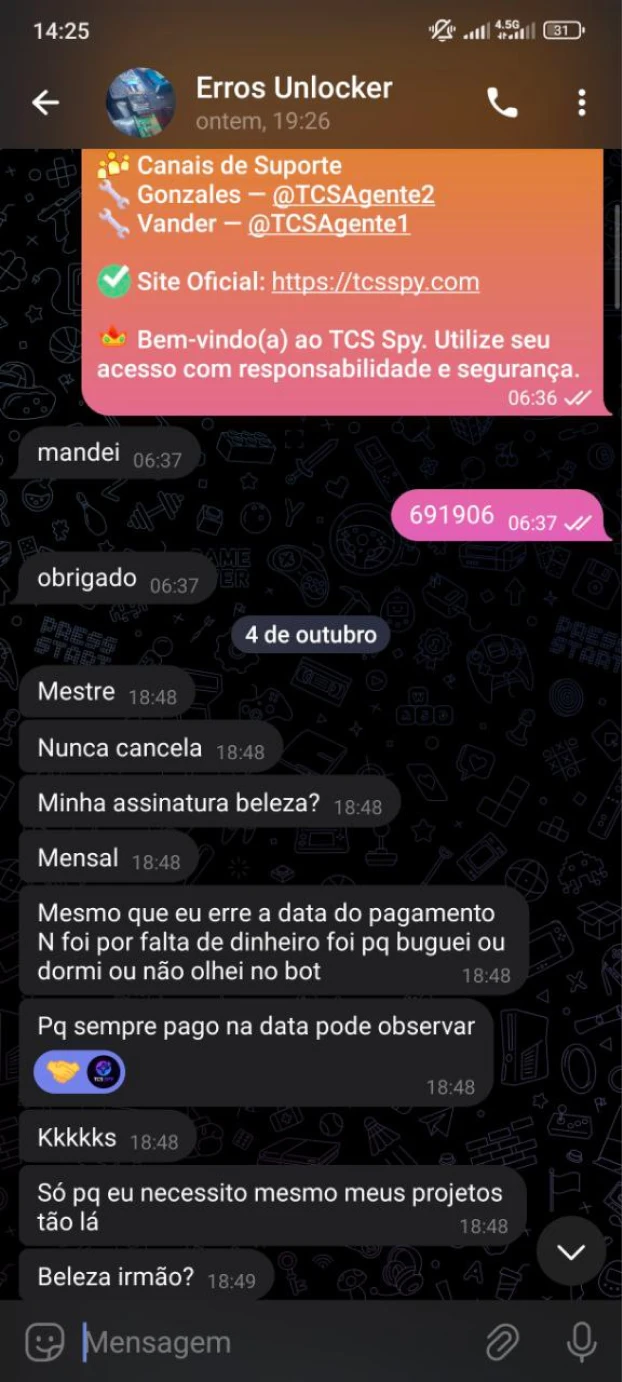Screen dimensions: 622x1382
Task: Open chat info from the Erros Unlocker title
Action: [x=294, y=88]
